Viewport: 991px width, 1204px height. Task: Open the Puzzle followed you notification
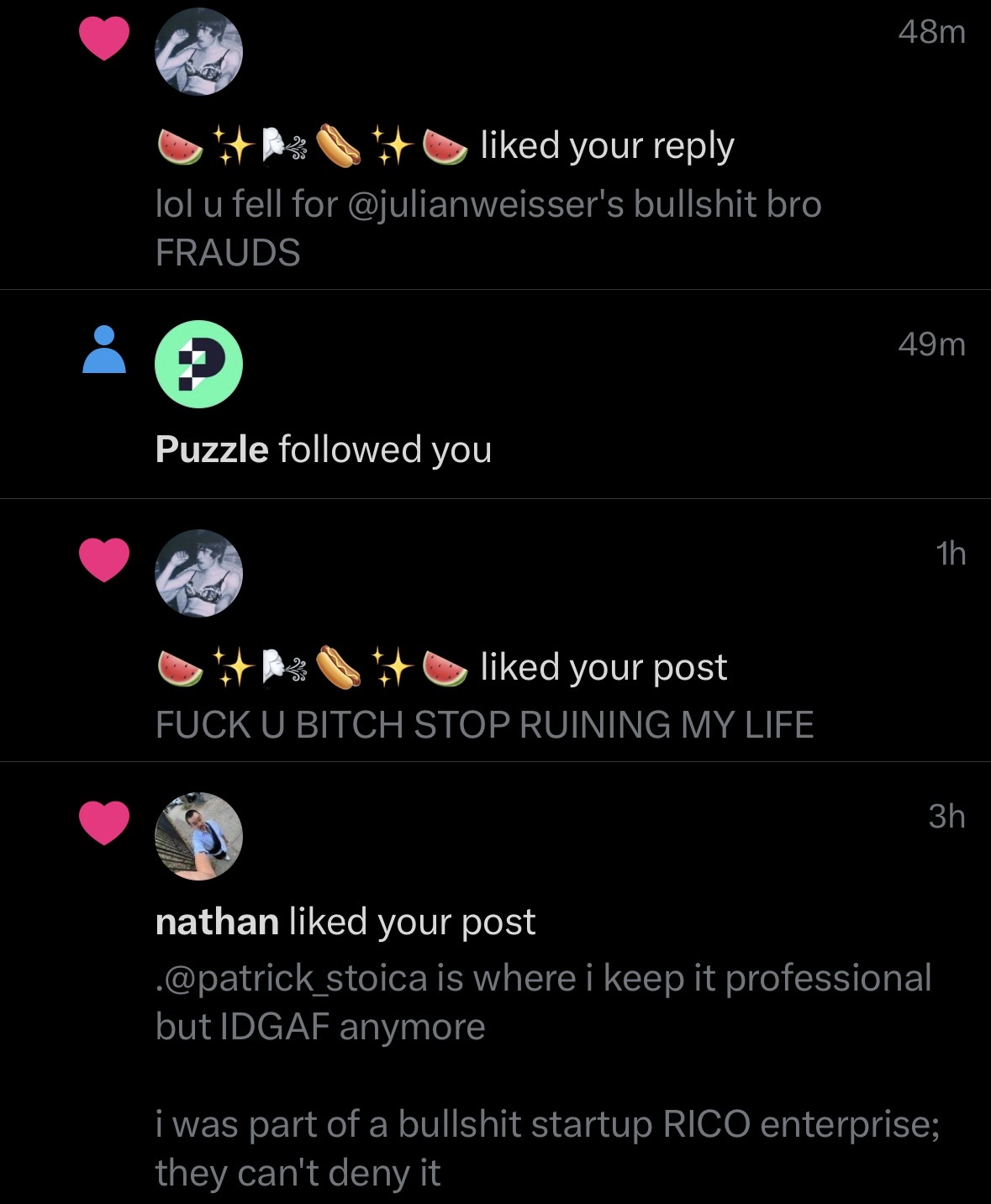click(324, 450)
